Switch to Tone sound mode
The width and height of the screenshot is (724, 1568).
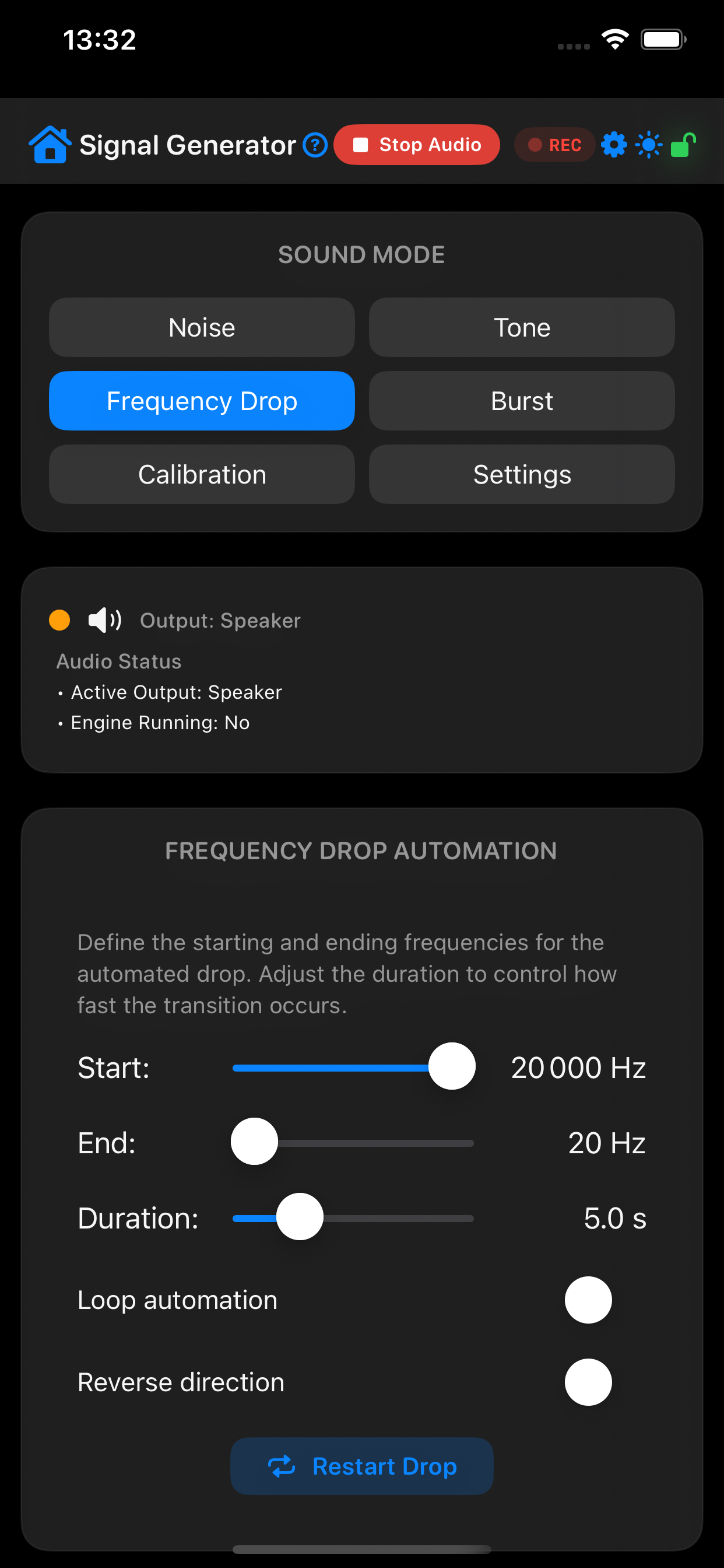pyautogui.click(x=522, y=327)
